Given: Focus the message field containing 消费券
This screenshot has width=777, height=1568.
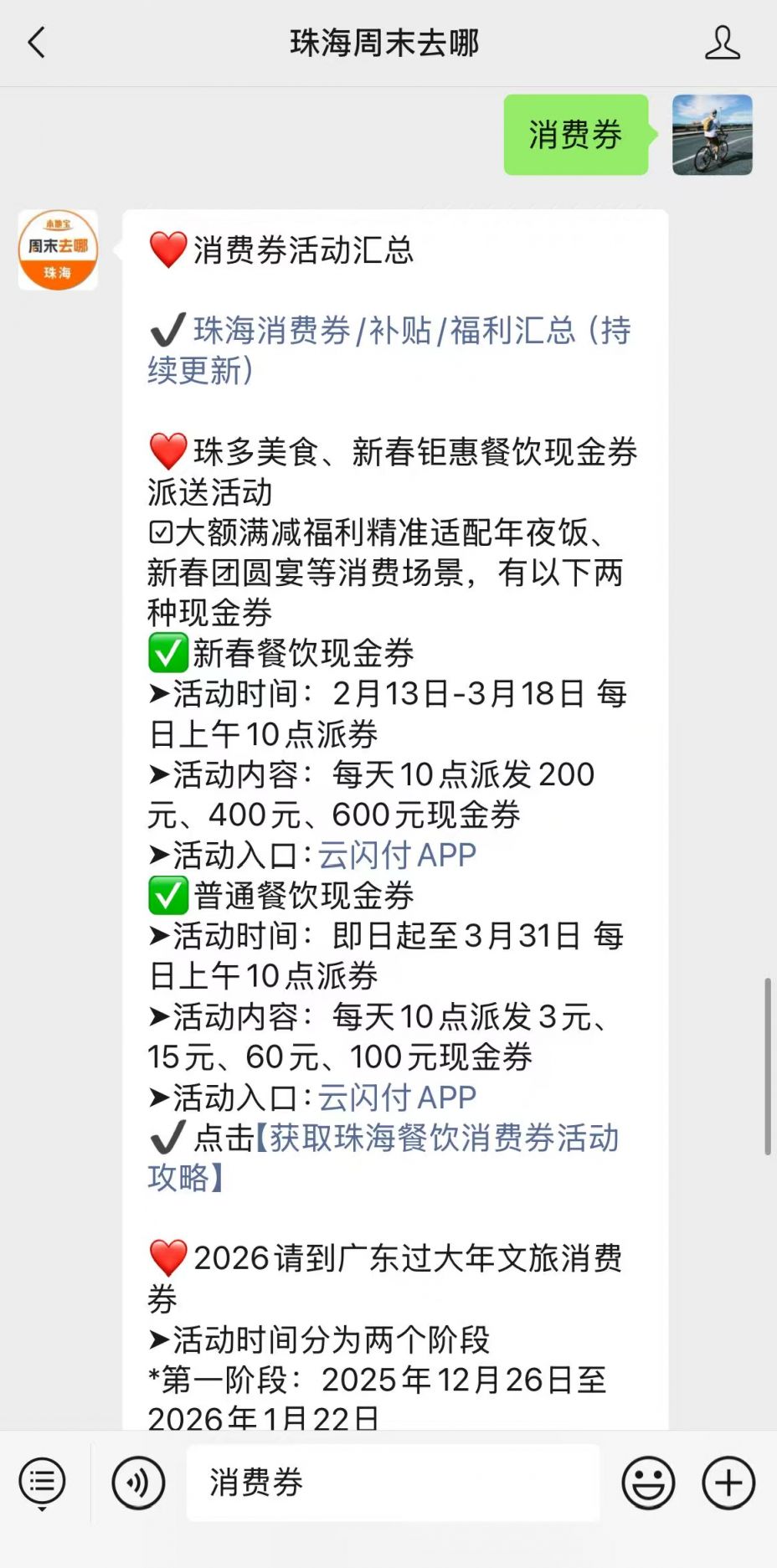Looking at the screenshot, I should [394, 1482].
